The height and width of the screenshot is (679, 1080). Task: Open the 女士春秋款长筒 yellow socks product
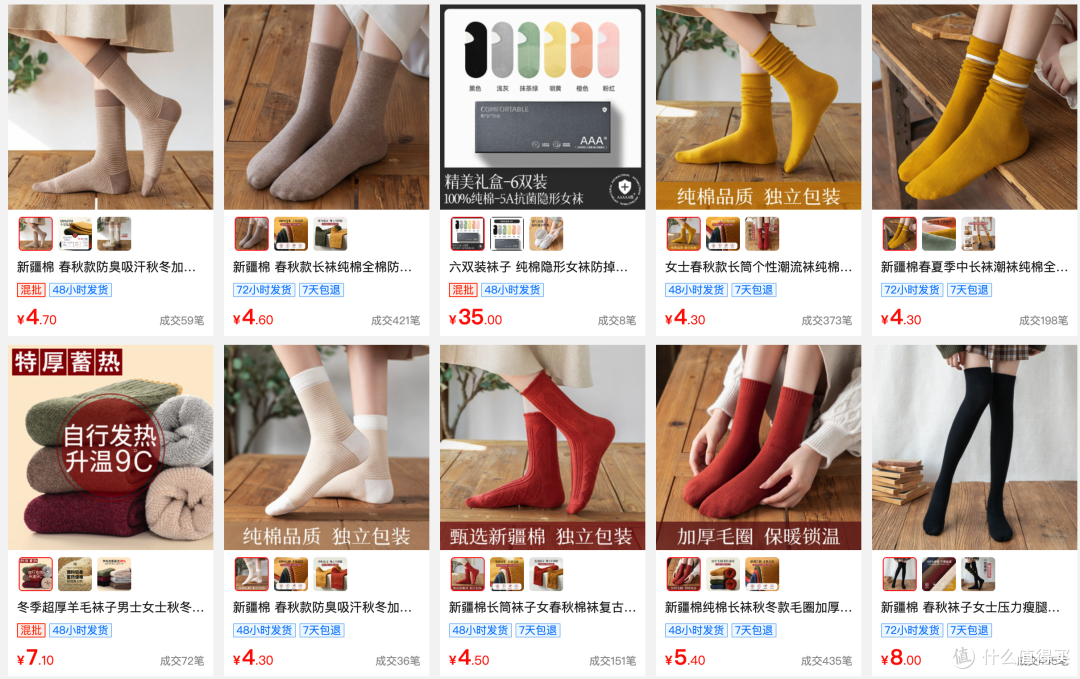click(x=758, y=107)
